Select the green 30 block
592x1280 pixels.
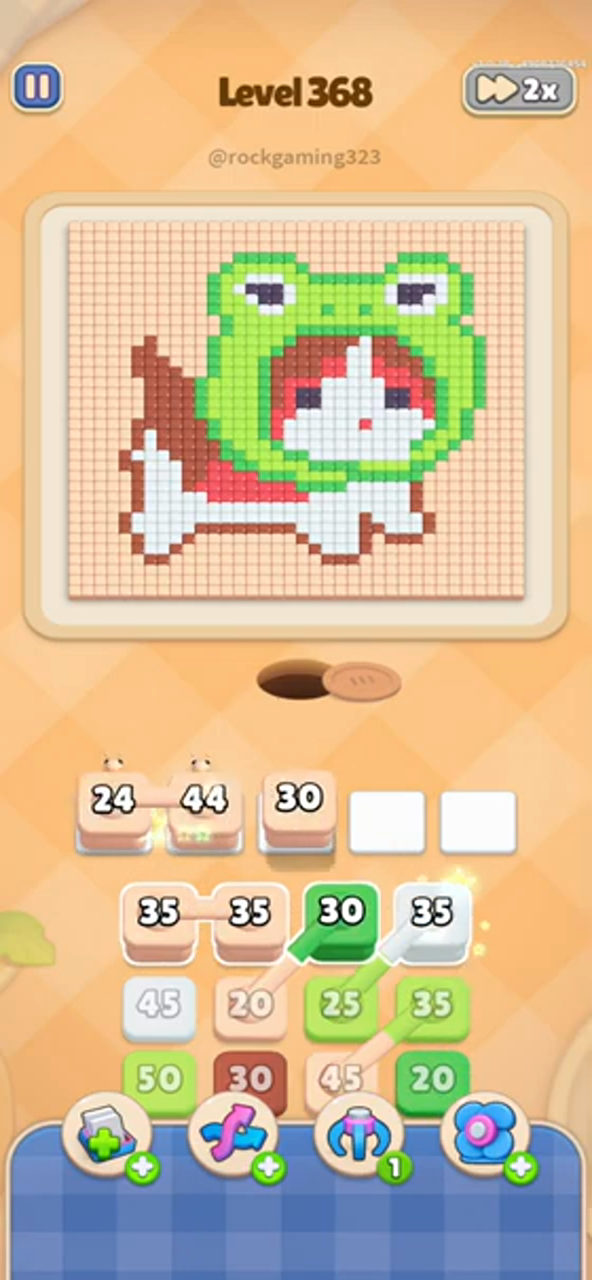click(x=342, y=917)
